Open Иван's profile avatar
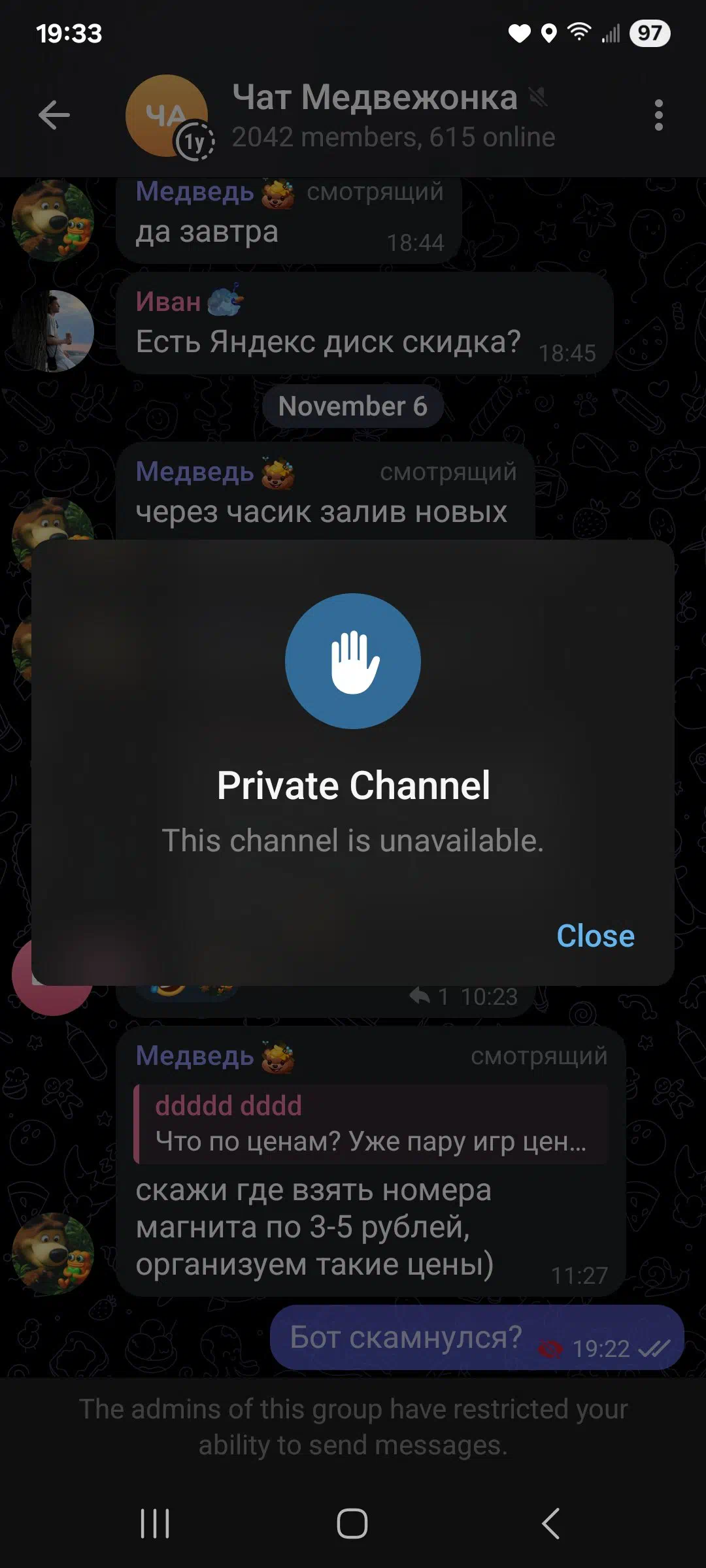706x1568 pixels. click(53, 331)
